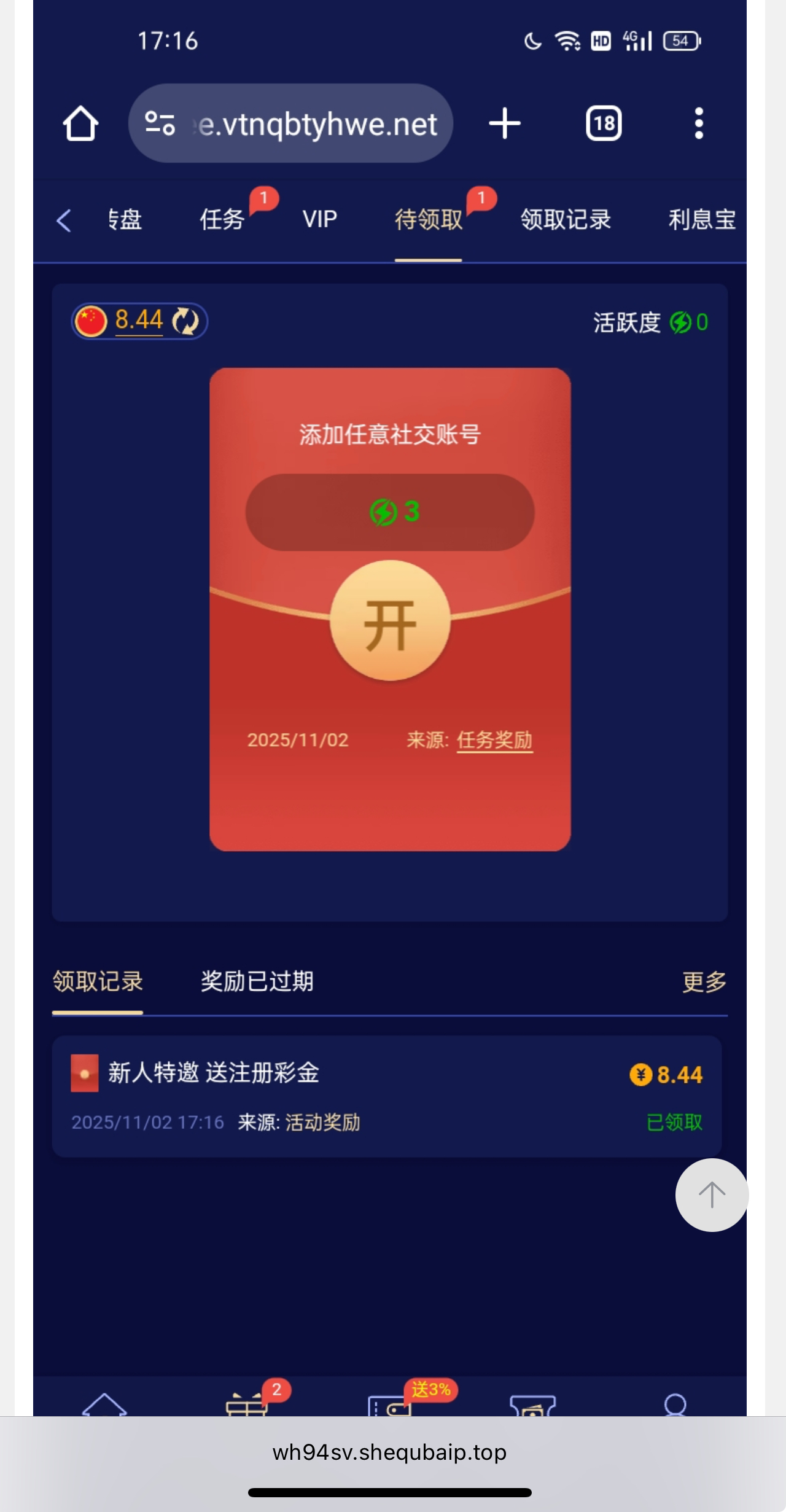Image resolution: width=786 pixels, height=1512 pixels.
Task: Select the 领取记录 section tab above the records
Action: click(x=98, y=981)
